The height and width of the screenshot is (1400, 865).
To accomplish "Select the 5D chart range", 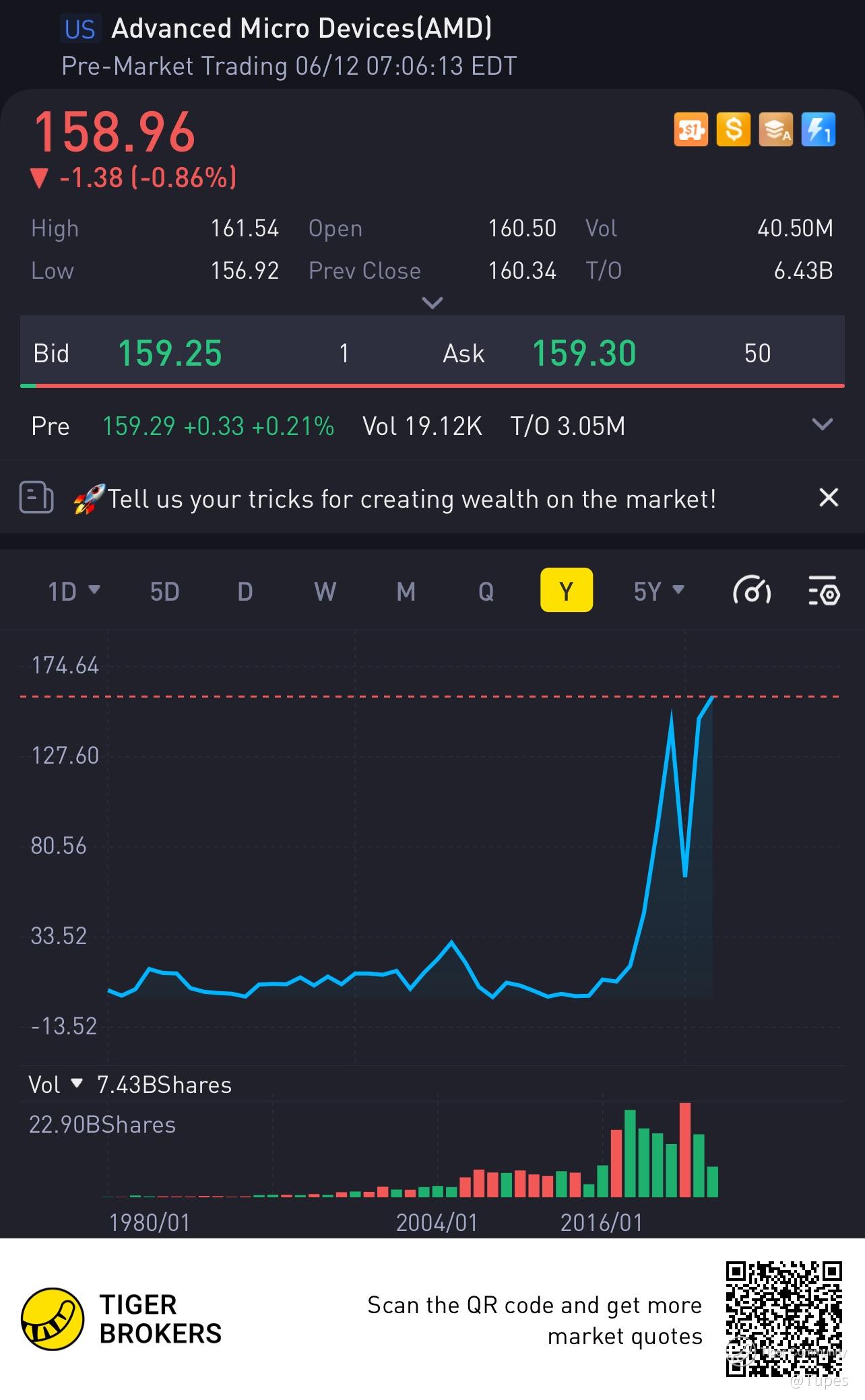I will 164,591.
